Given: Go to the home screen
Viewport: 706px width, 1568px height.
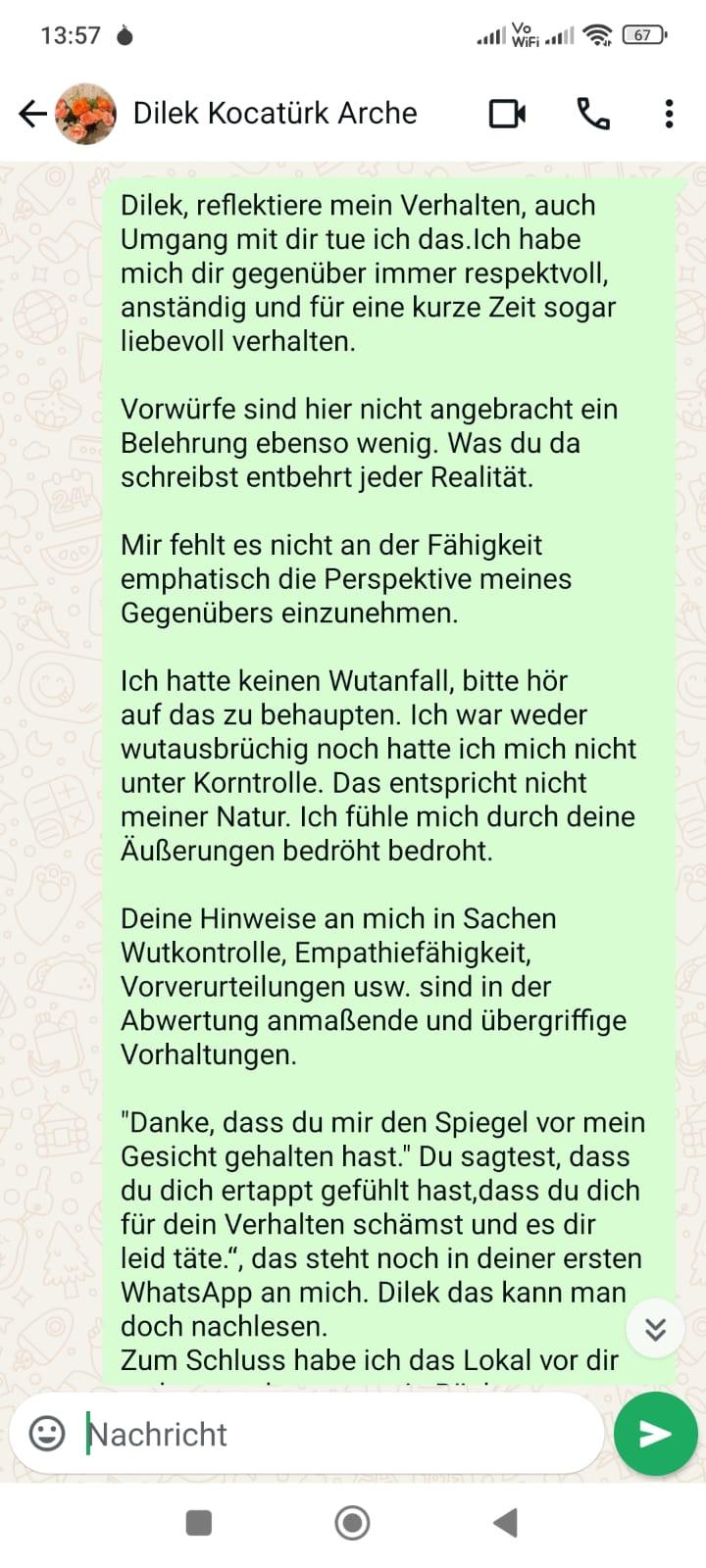Looking at the screenshot, I should (x=352, y=1522).
